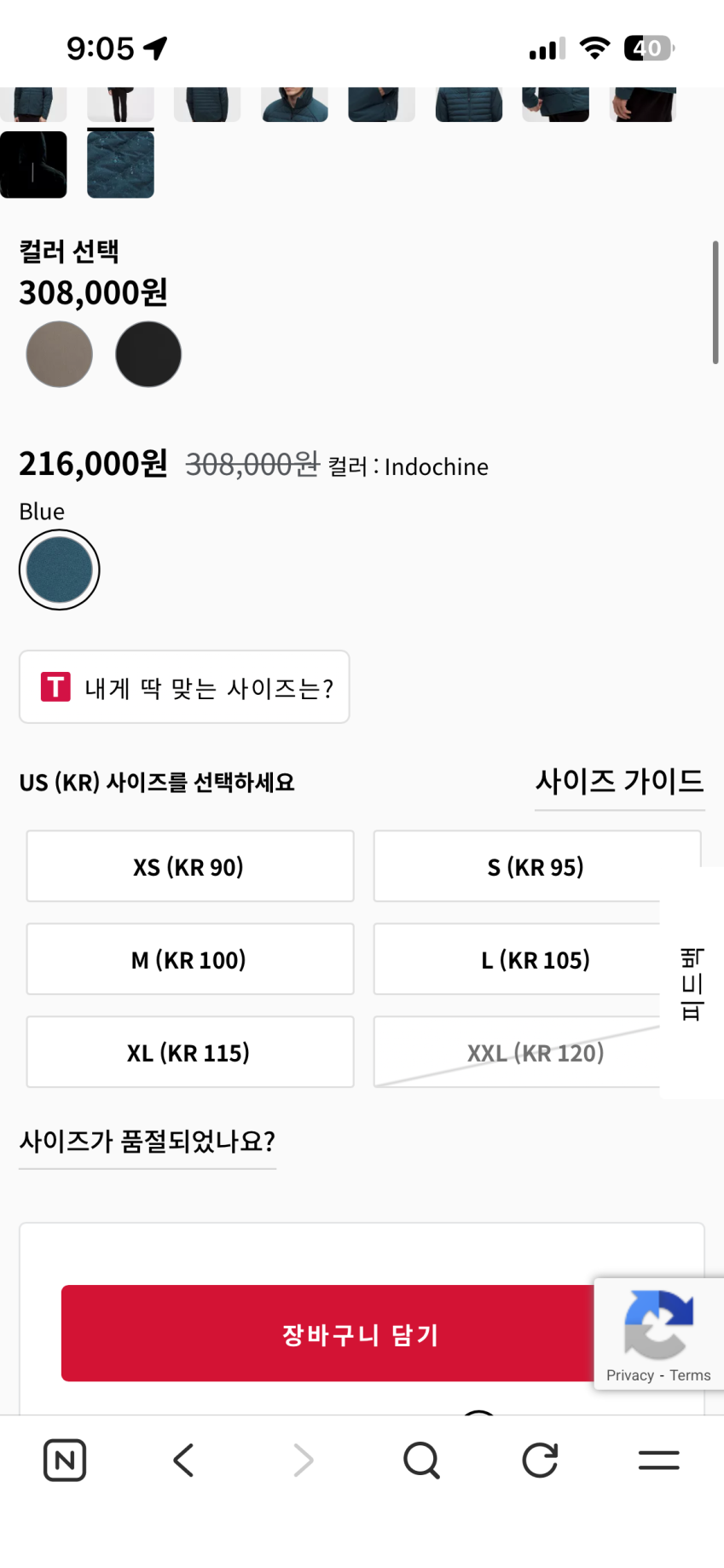Open the 내게 딱 맞는 사이즈는? size finder
724x1568 pixels.
184,687
